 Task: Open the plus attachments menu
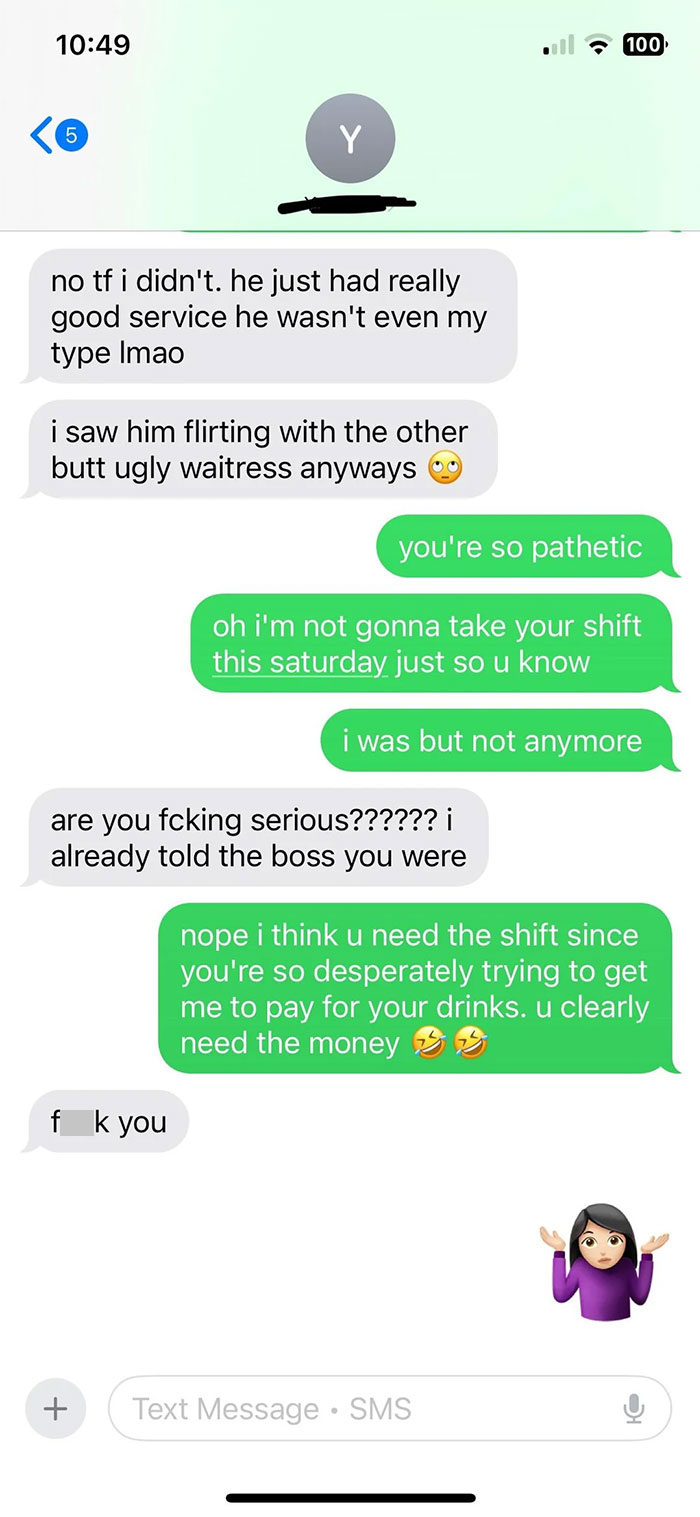click(x=54, y=1408)
